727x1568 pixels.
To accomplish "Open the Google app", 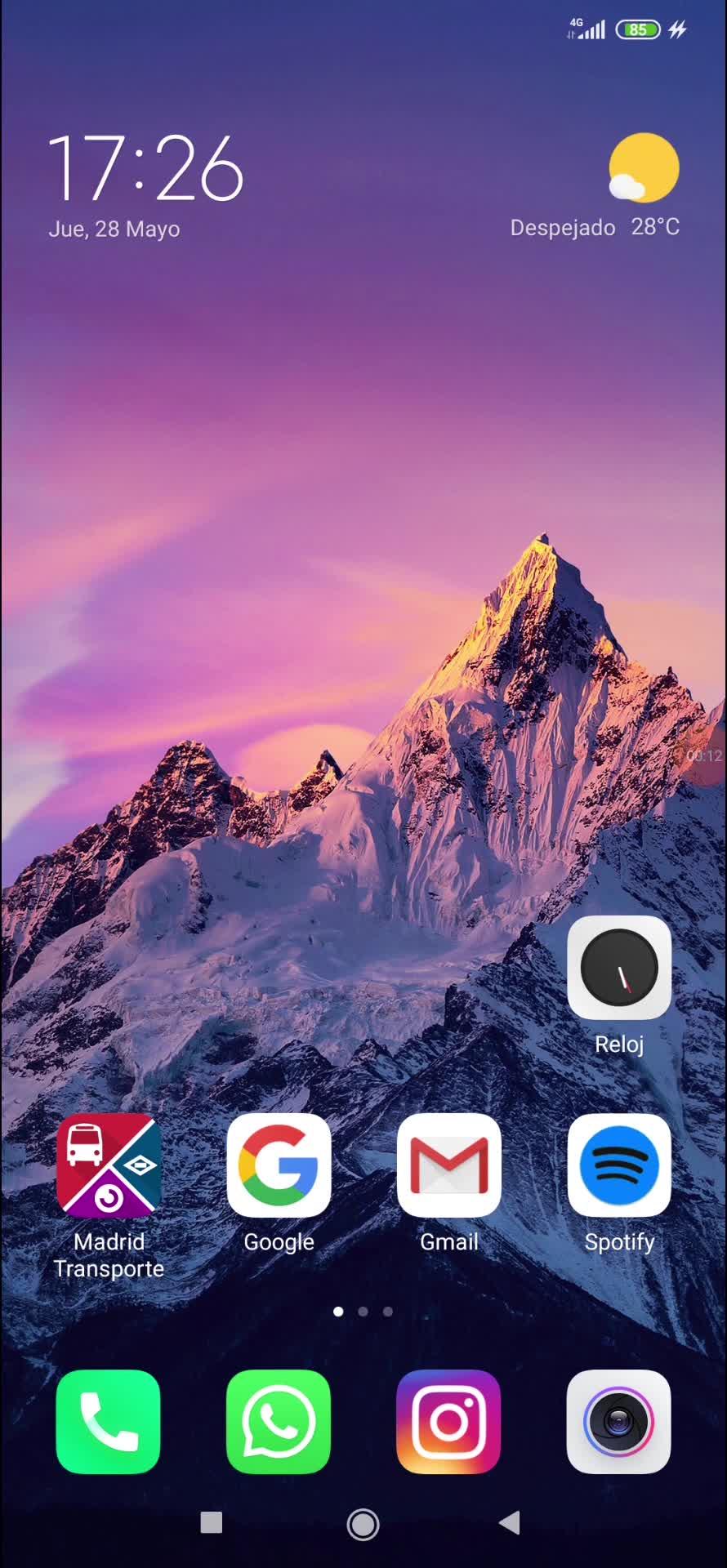I will 279,1165.
